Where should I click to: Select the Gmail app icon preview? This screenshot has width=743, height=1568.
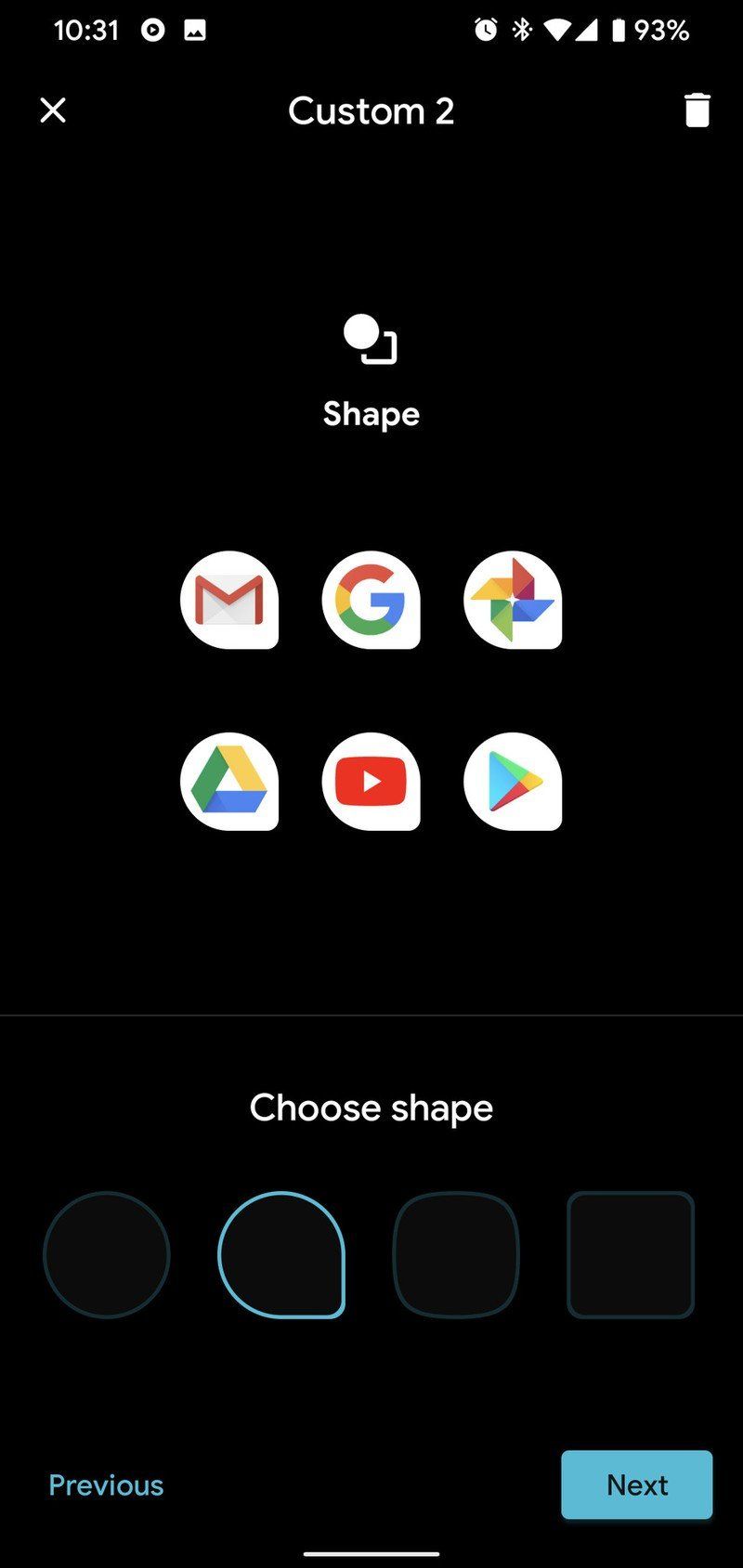point(229,600)
